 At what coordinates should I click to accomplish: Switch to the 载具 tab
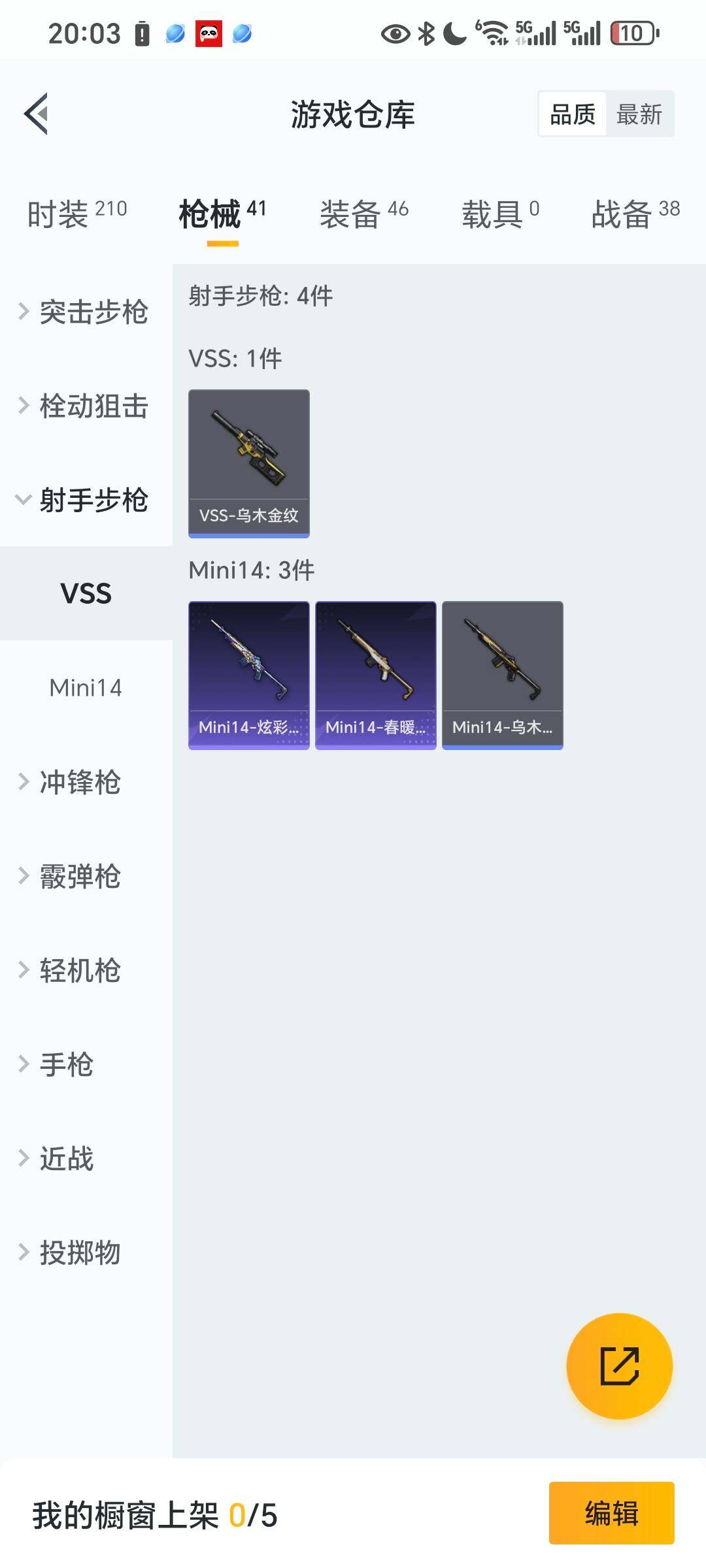pos(500,214)
